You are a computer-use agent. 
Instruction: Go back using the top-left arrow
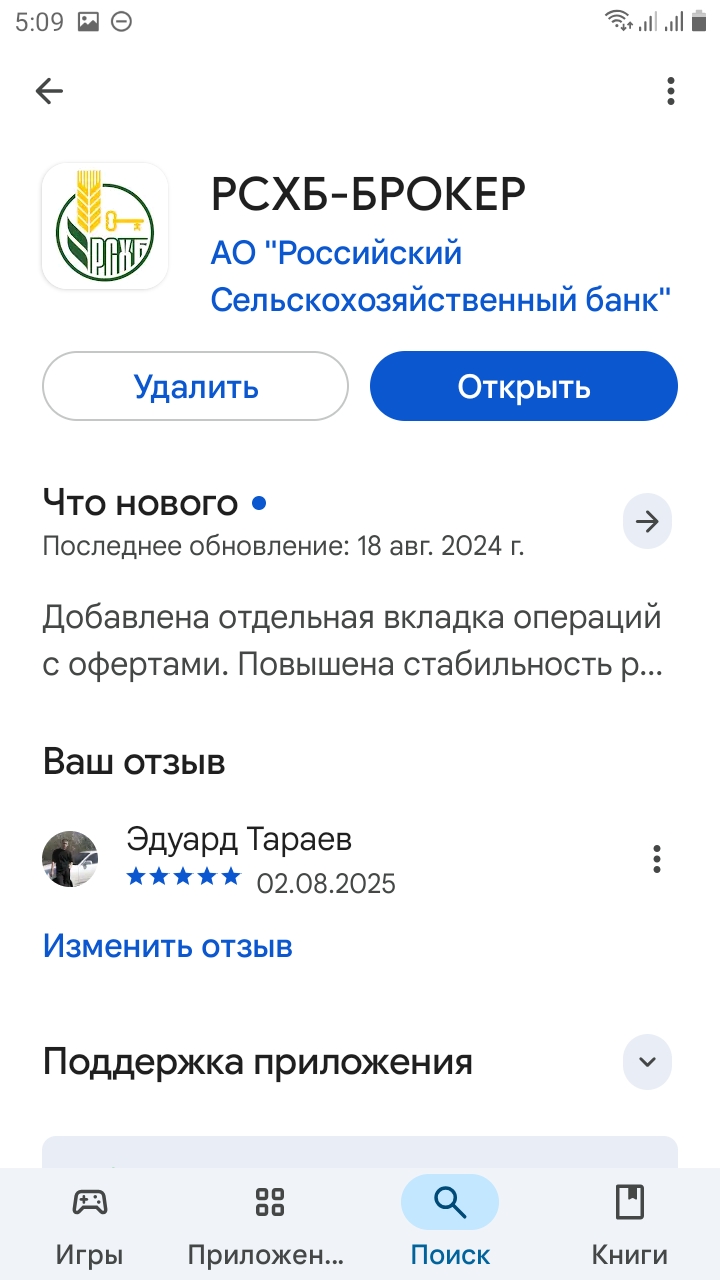[x=49, y=92]
